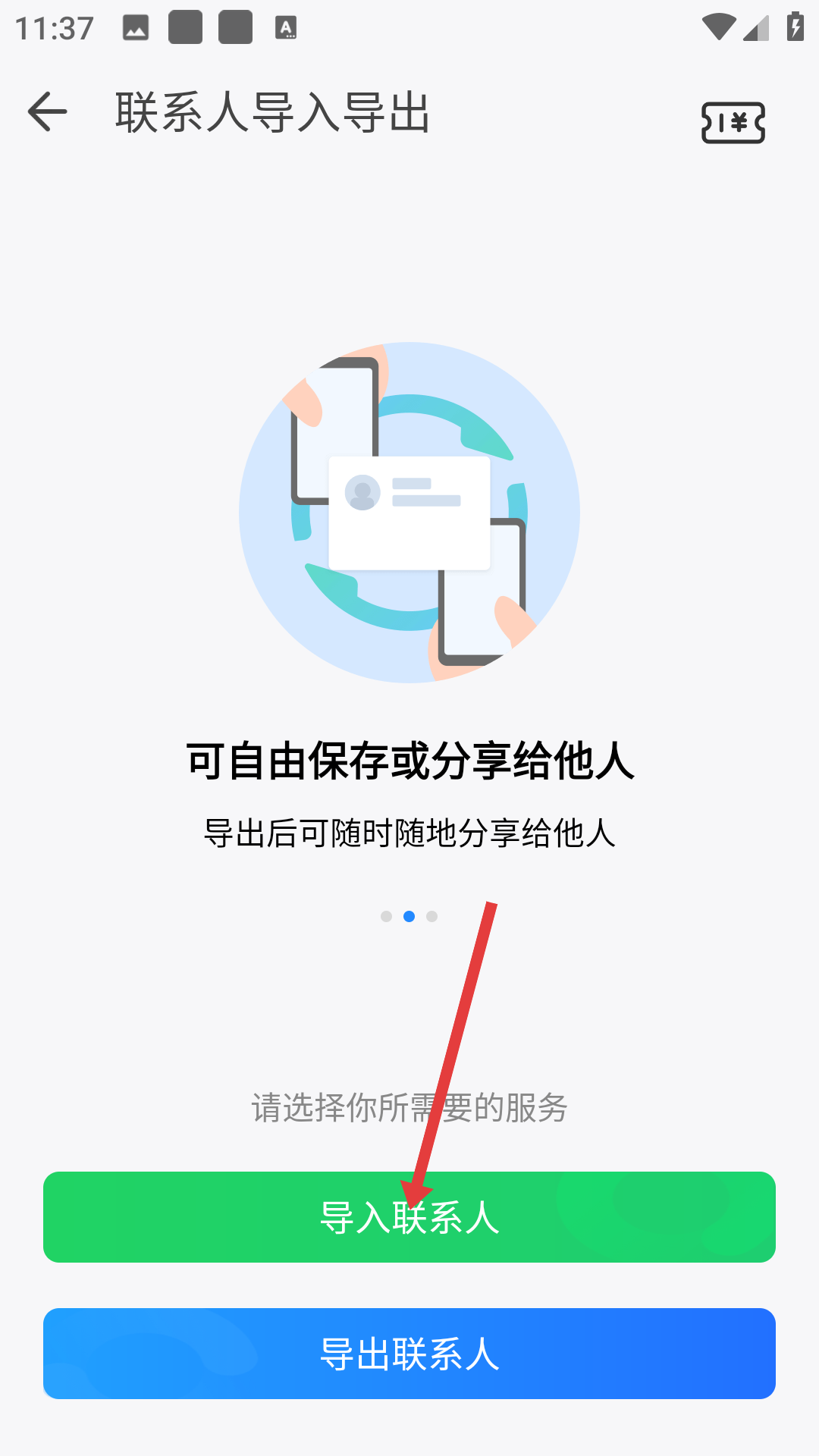Go back using the arrow icon
This screenshot has width=819, height=1456.
pyautogui.click(x=47, y=112)
